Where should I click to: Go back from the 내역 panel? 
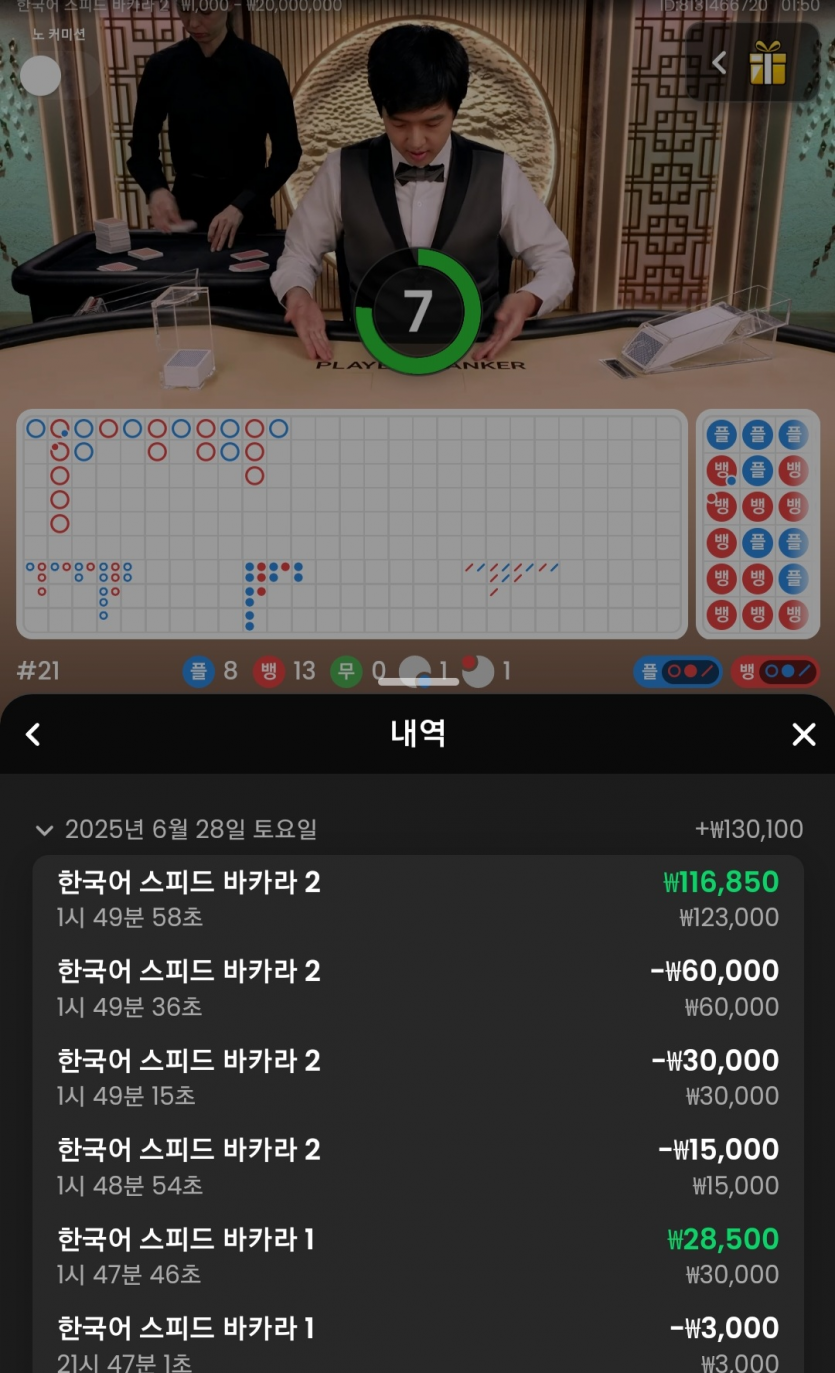click(x=33, y=735)
